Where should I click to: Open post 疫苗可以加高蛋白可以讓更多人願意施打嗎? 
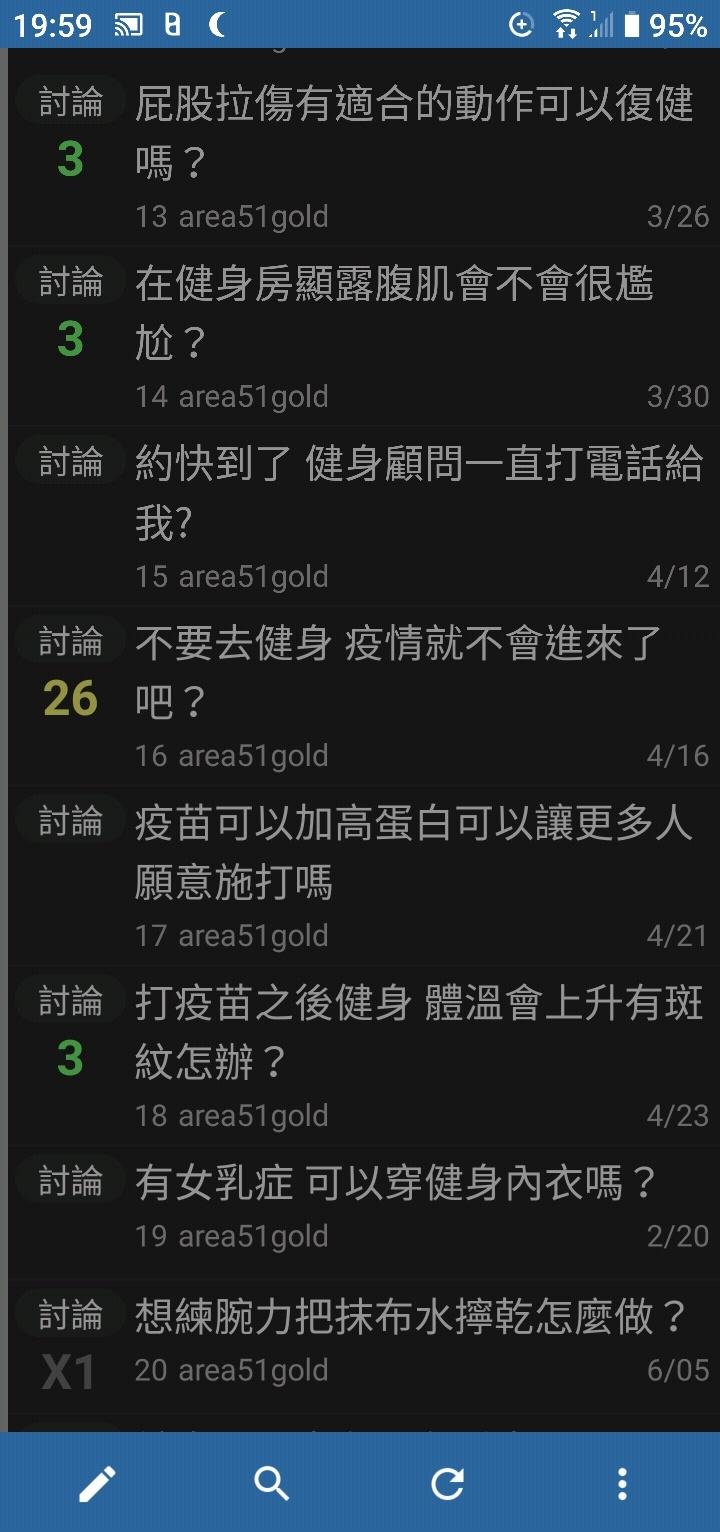412,852
